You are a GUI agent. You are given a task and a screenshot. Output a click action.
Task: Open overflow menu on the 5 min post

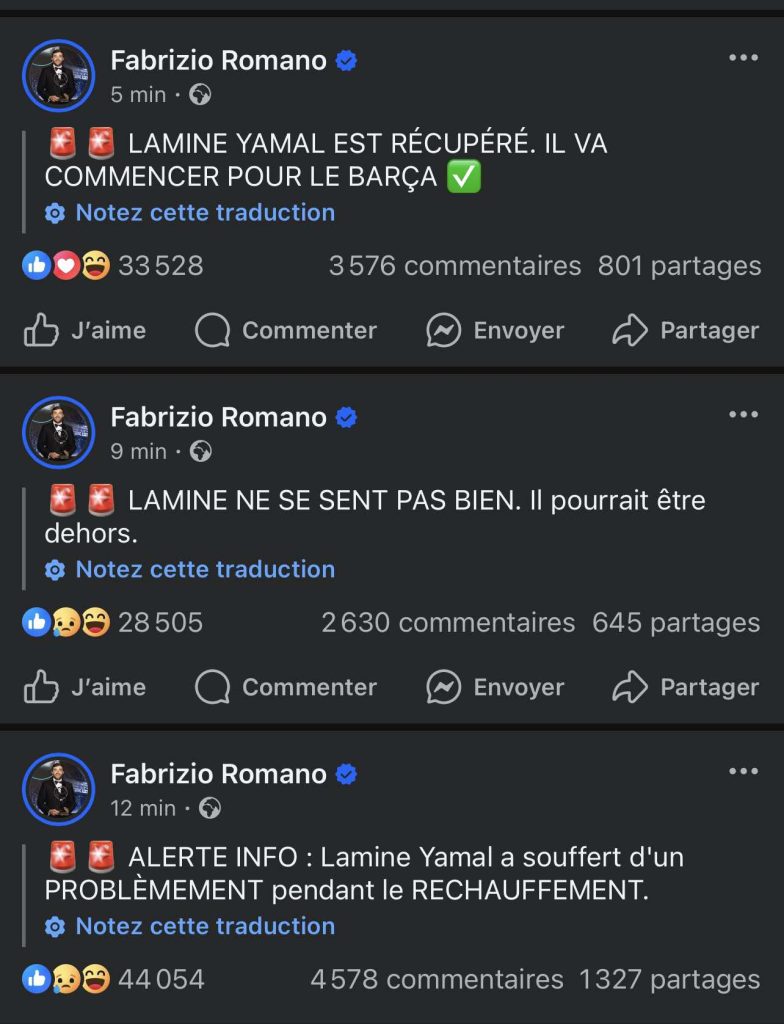tap(743, 58)
